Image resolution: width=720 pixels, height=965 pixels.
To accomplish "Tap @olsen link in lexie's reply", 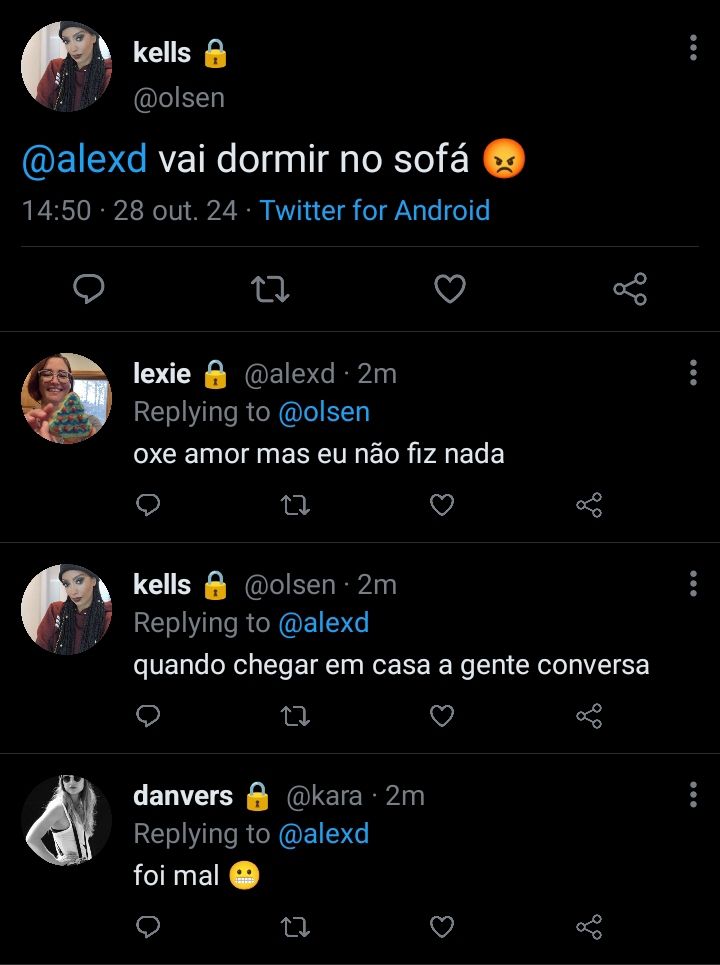I will [x=323, y=412].
